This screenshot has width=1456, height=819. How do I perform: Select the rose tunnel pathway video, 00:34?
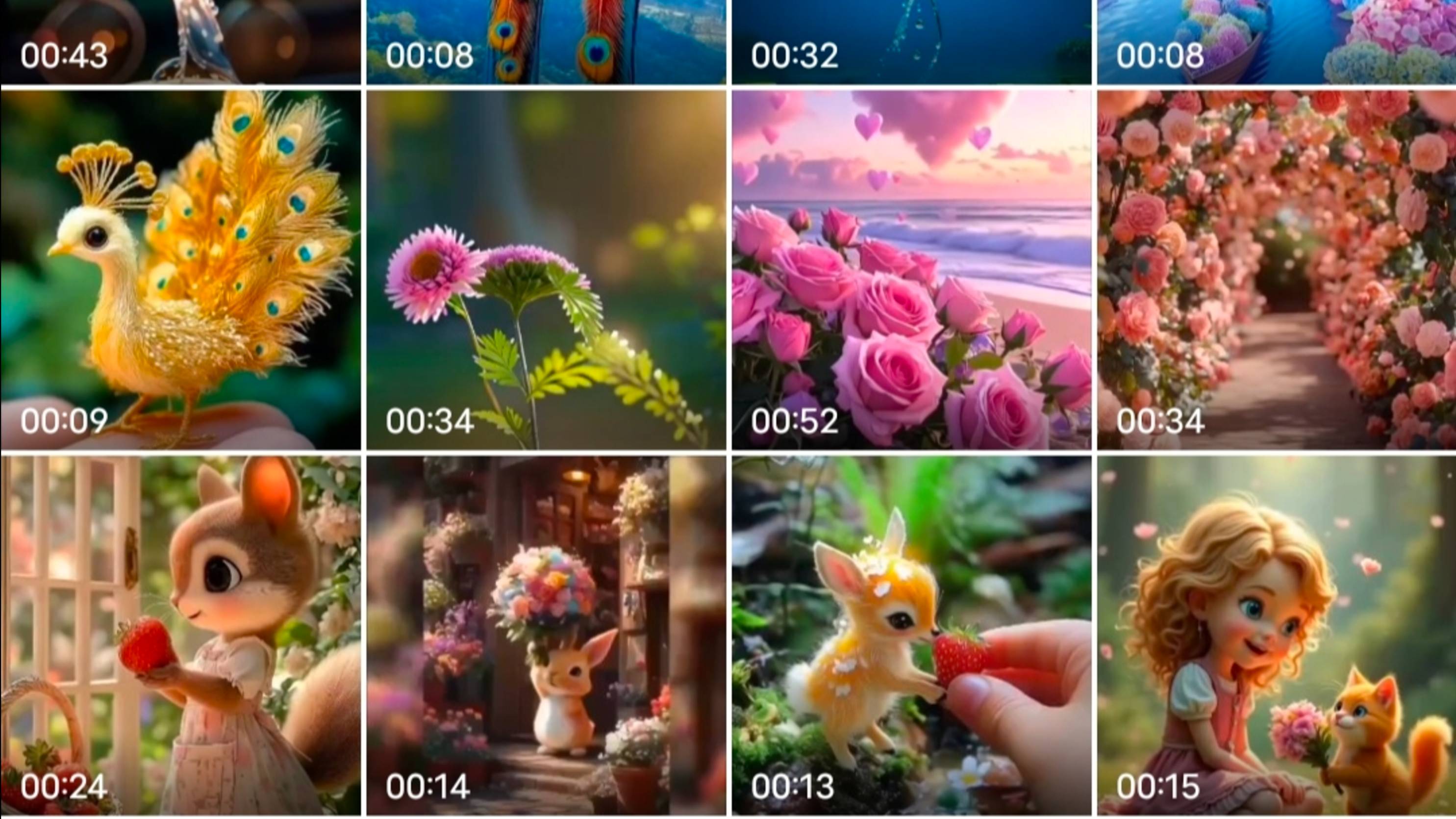(x=1276, y=270)
